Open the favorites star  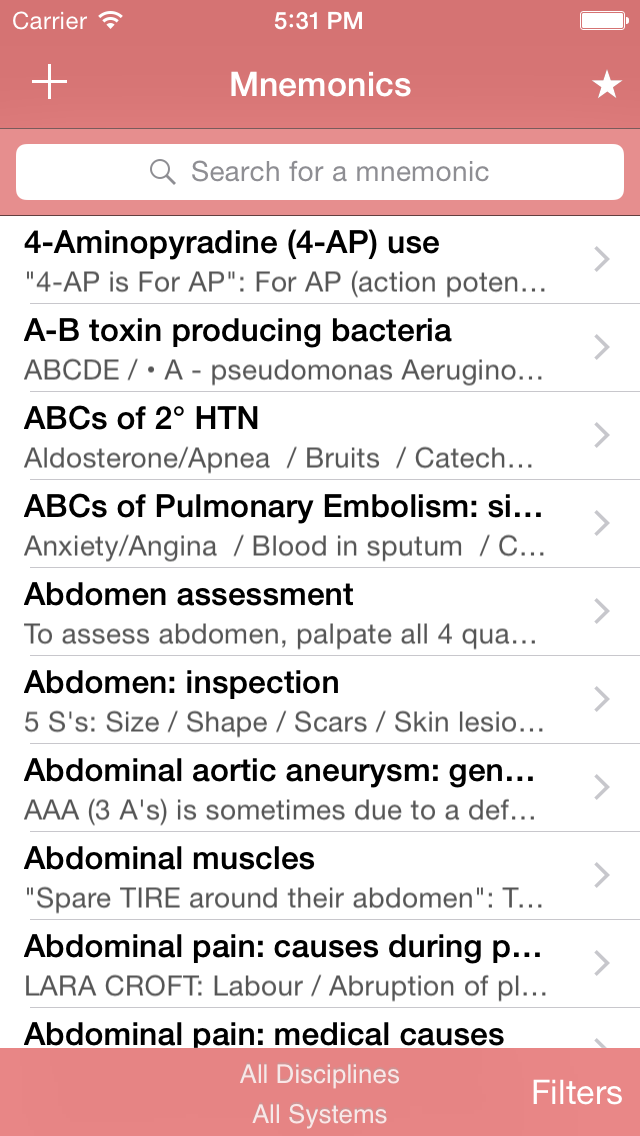607,85
